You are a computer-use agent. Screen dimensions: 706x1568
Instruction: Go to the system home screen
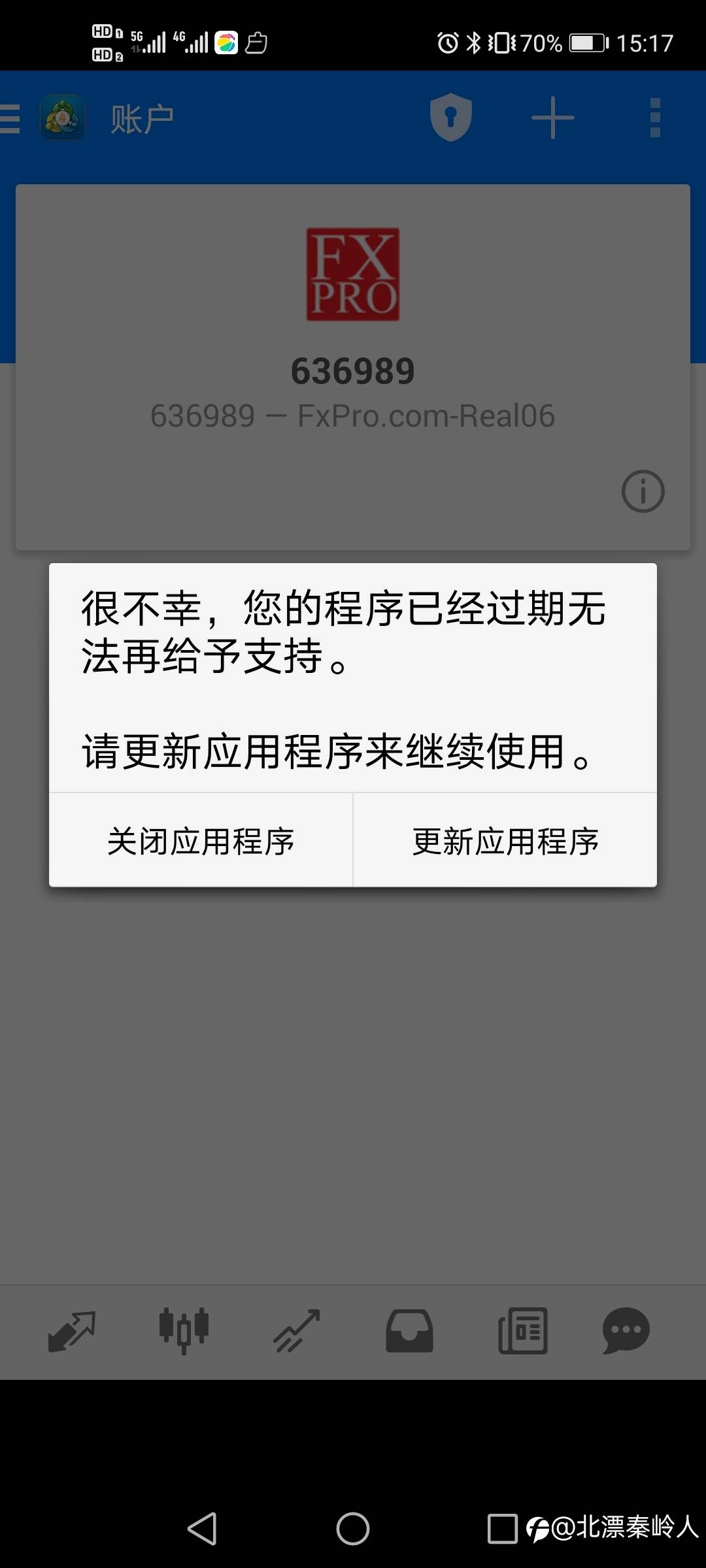coord(353,1529)
